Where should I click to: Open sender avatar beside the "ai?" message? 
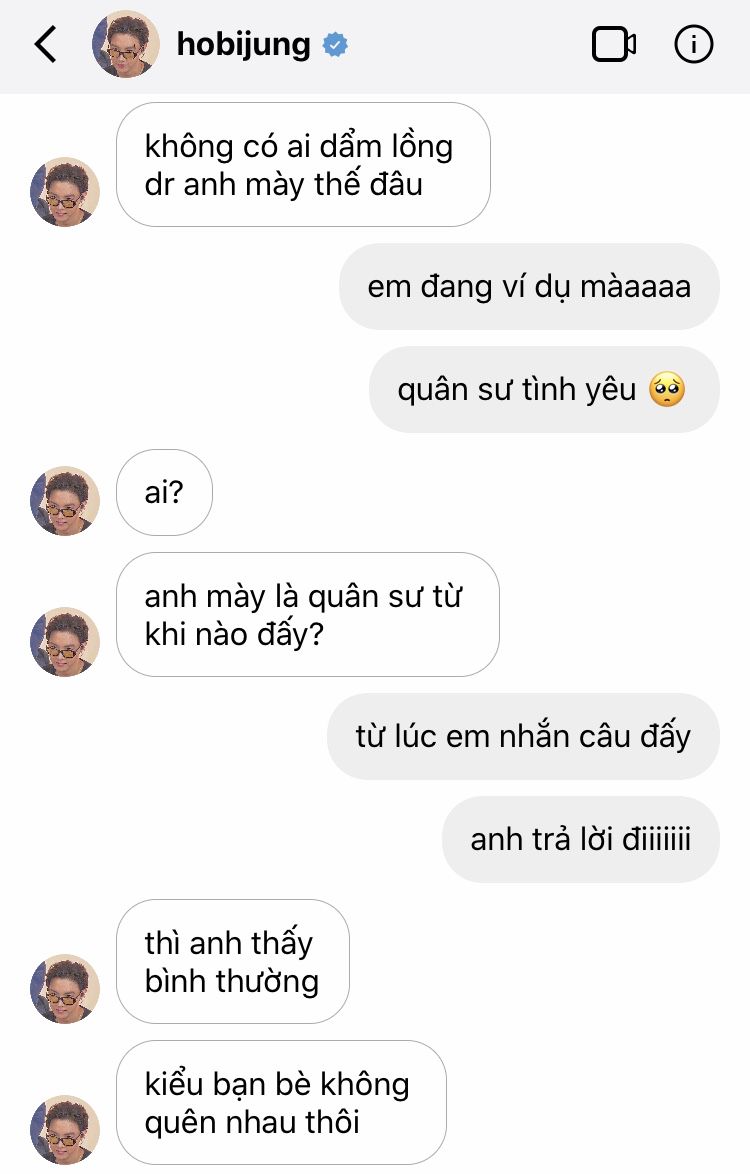pos(65,500)
